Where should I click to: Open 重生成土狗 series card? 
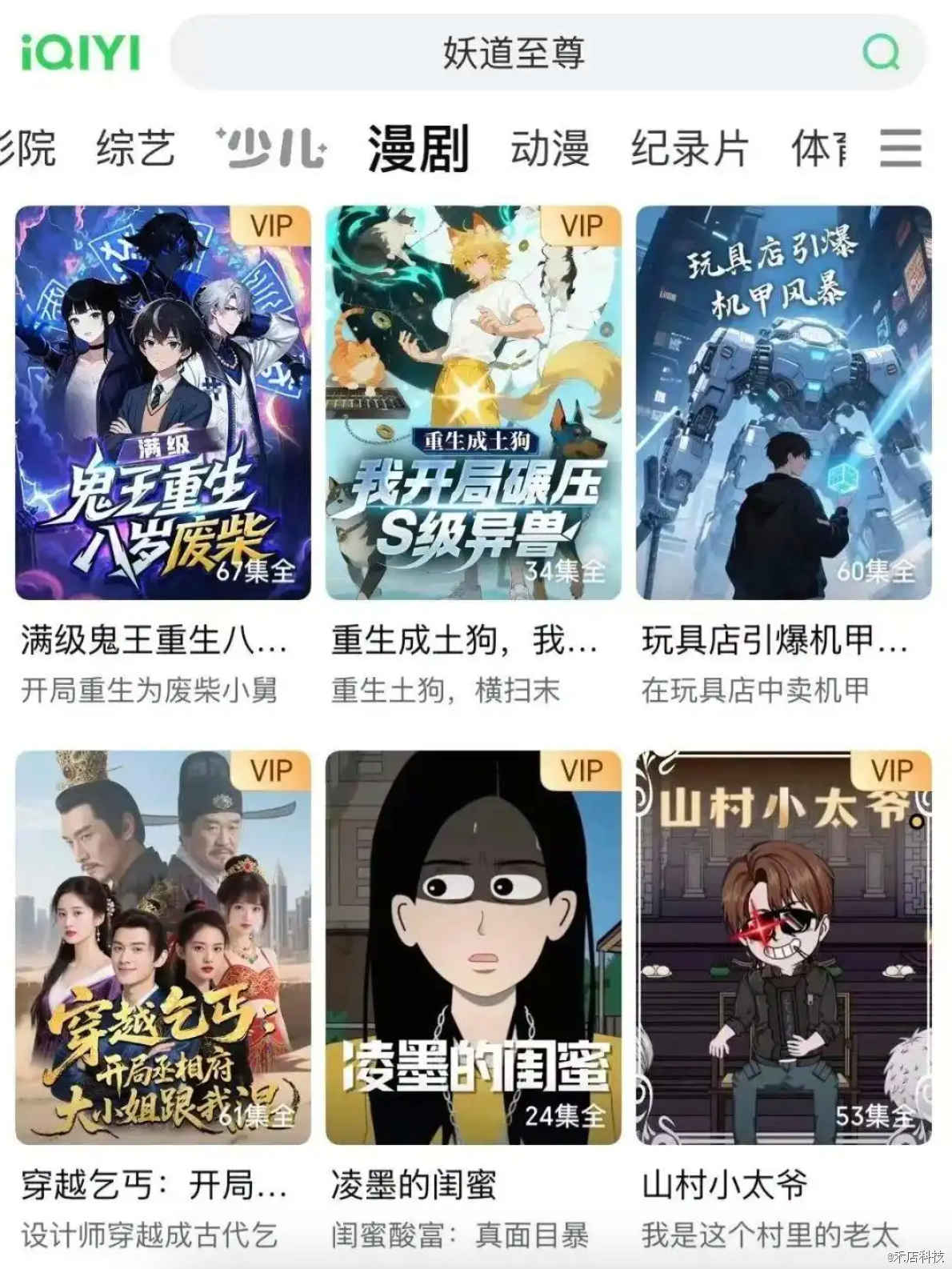click(473, 402)
